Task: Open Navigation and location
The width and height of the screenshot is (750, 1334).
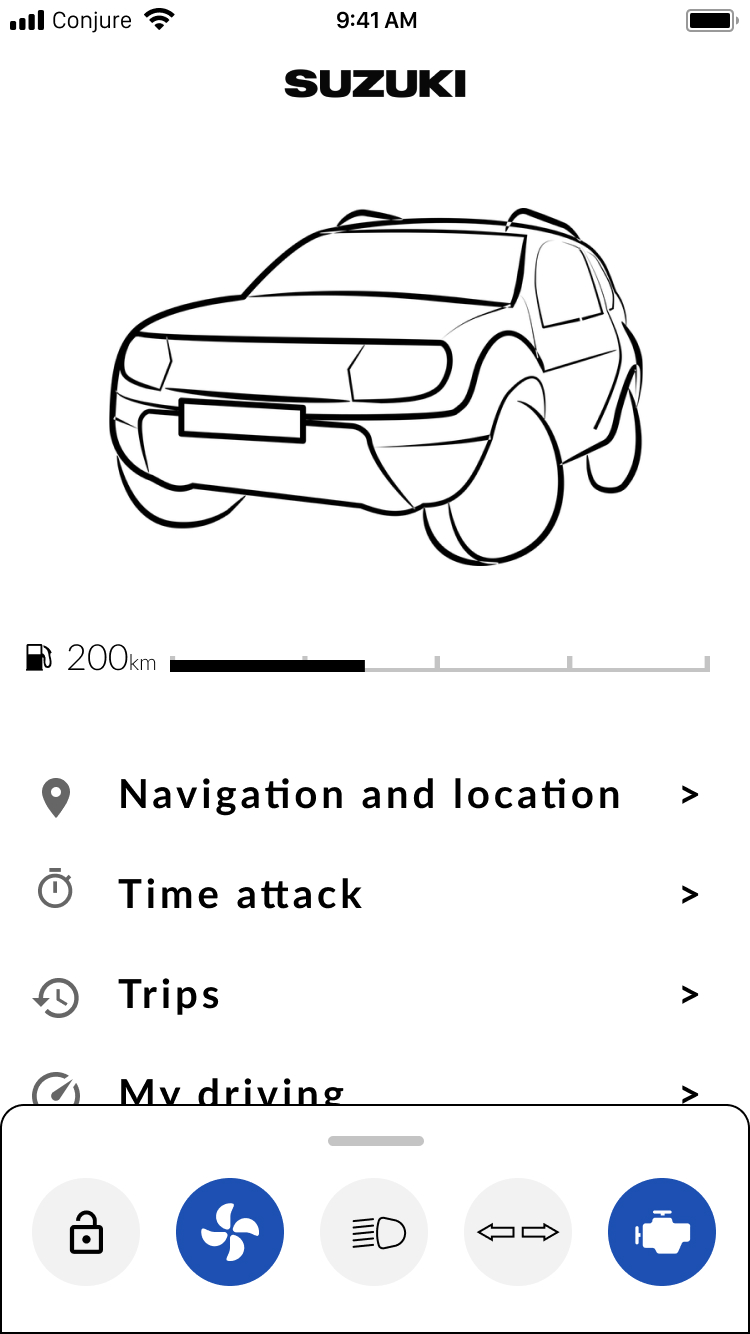Action: pyautogui.click(x=370, y=795)
